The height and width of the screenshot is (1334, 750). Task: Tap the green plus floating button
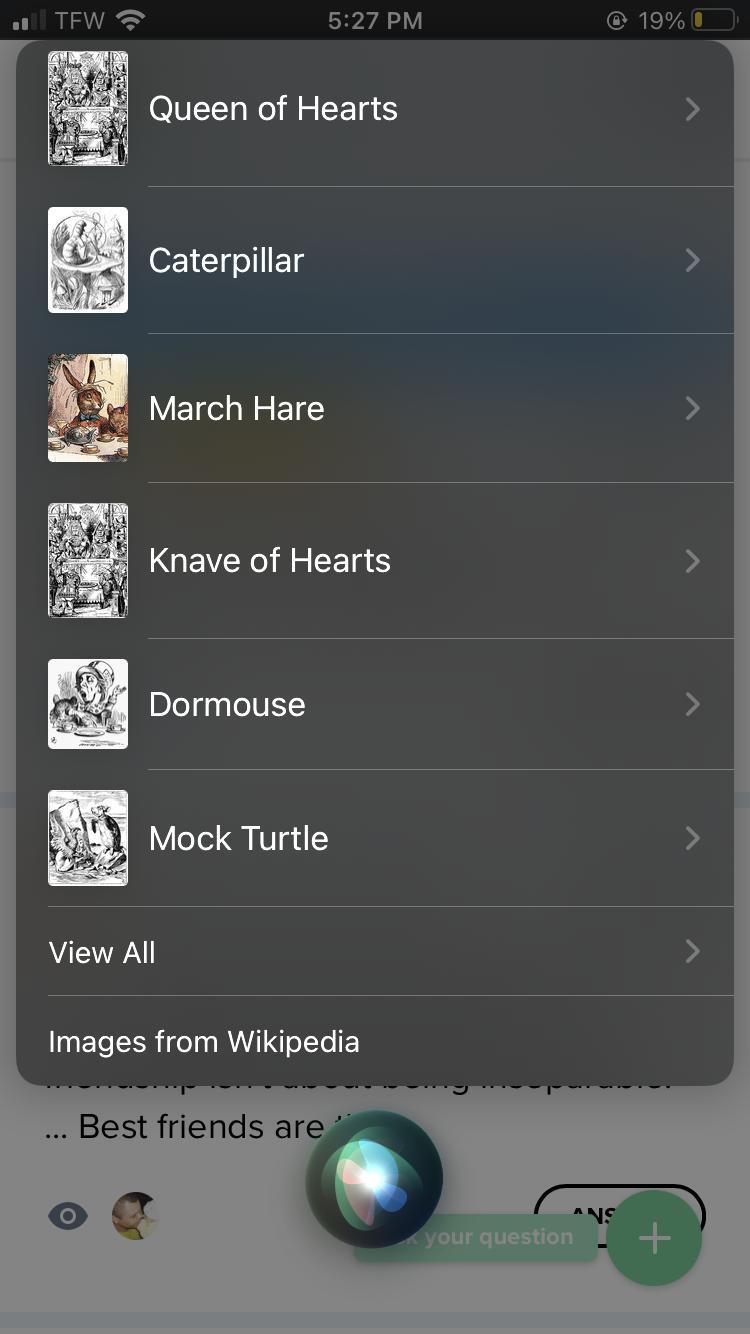coord(654,1239)
